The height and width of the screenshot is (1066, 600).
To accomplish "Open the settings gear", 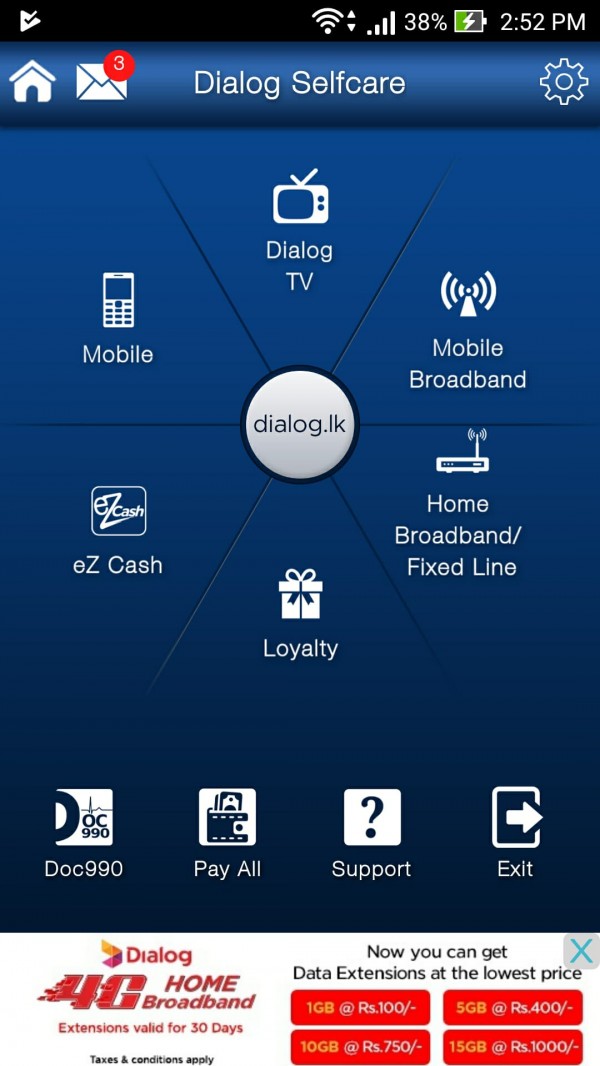I will click(x=564, y=82).
